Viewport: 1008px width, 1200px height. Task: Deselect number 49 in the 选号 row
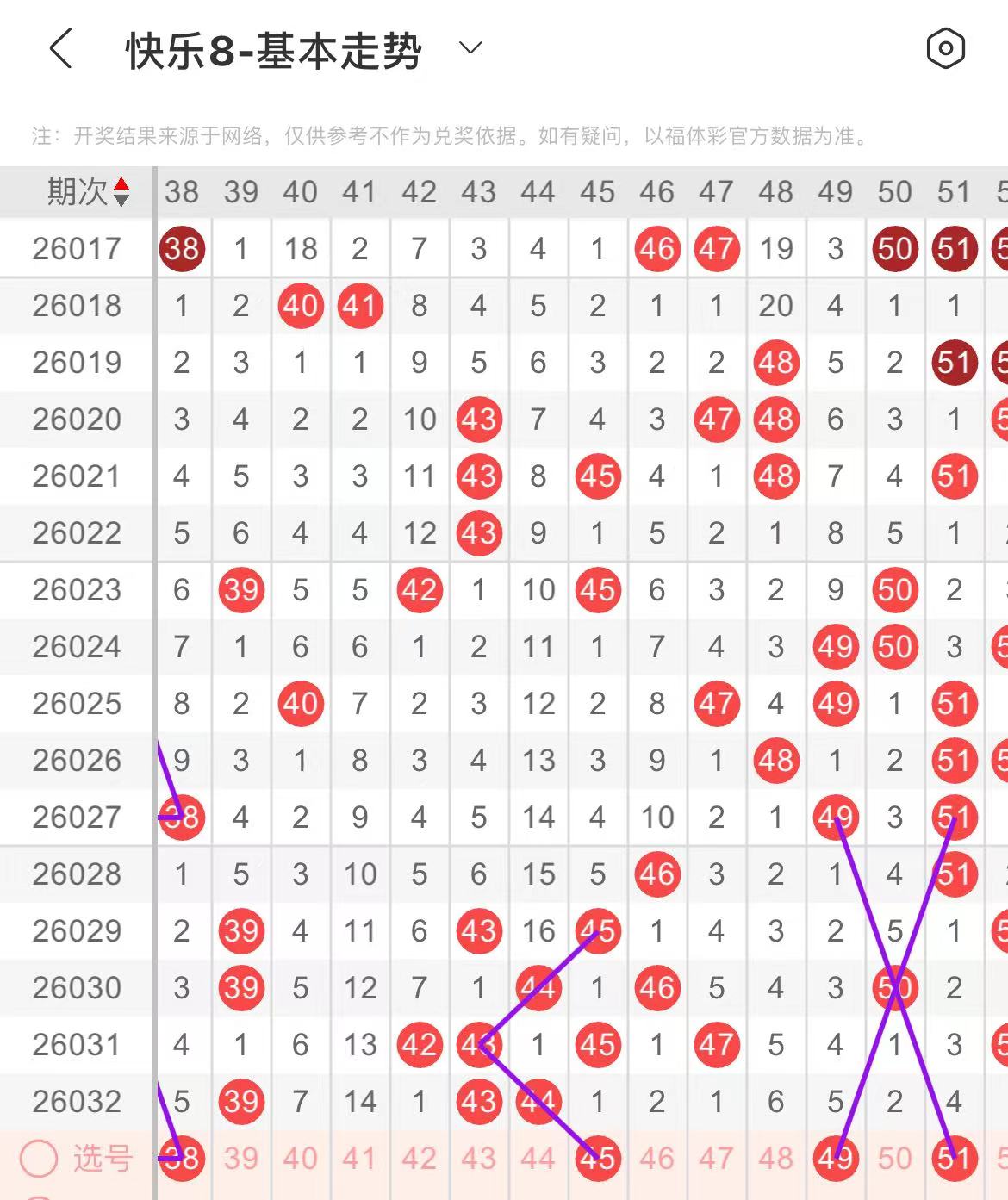click(835, 1159)
